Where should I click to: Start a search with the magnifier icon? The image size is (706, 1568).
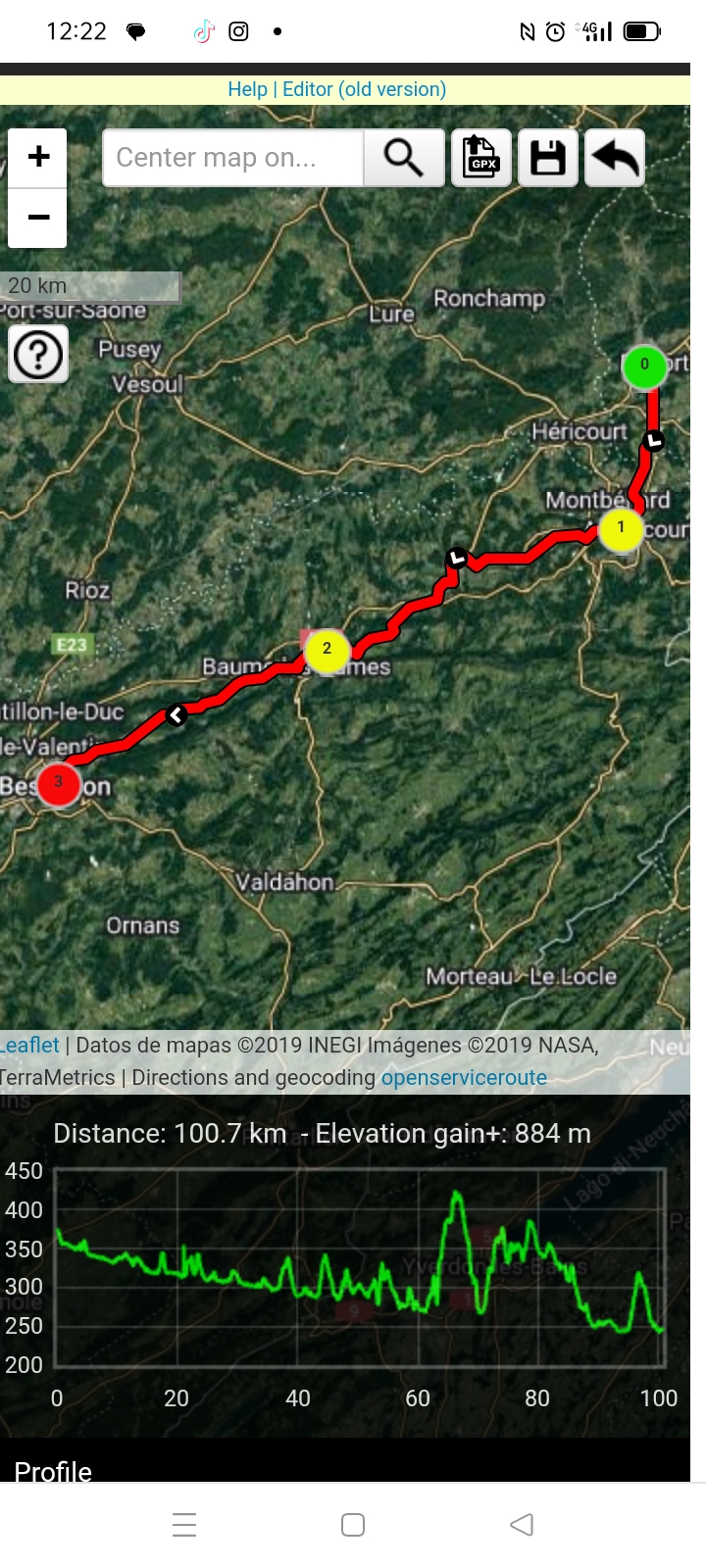point(404,157)
